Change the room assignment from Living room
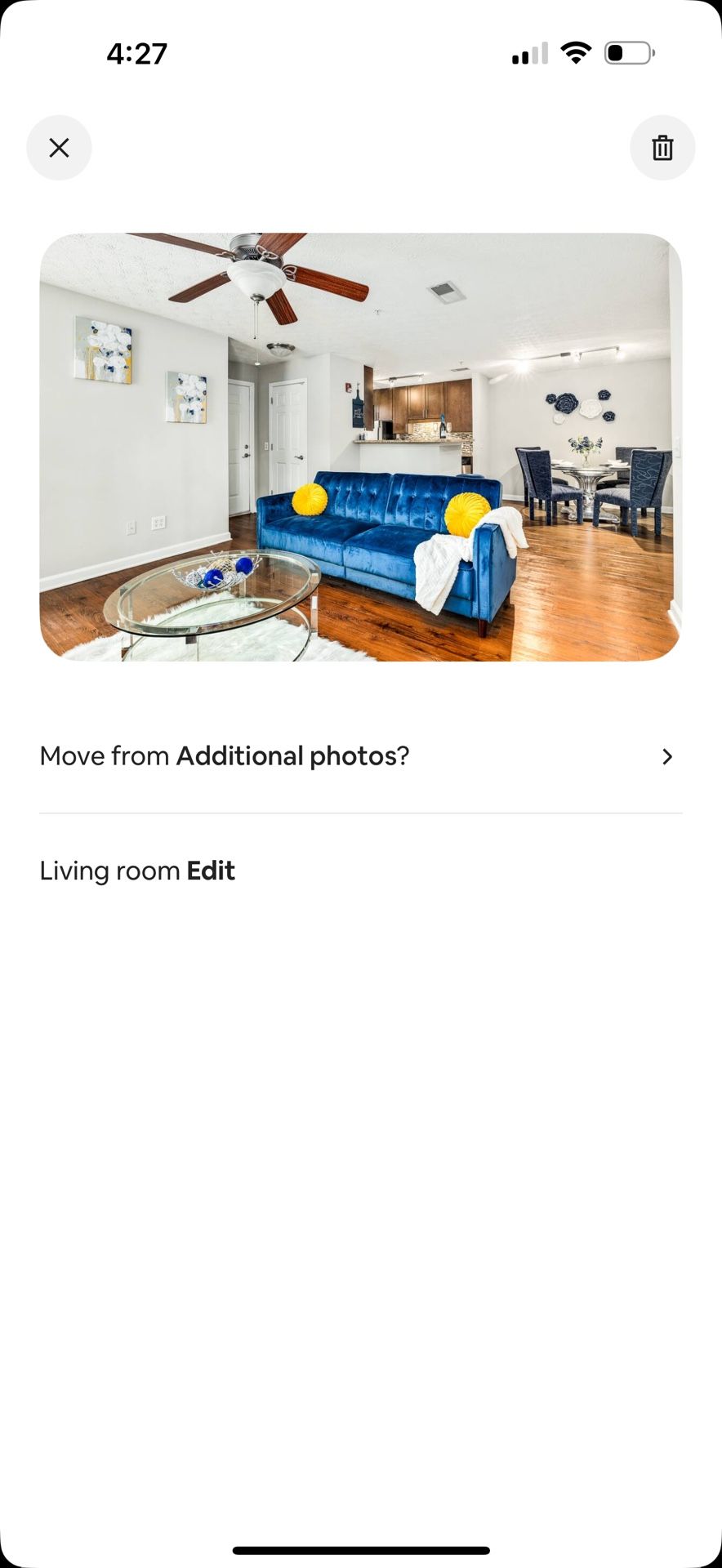Viewport: 722px width, 1568px height. 209,871
